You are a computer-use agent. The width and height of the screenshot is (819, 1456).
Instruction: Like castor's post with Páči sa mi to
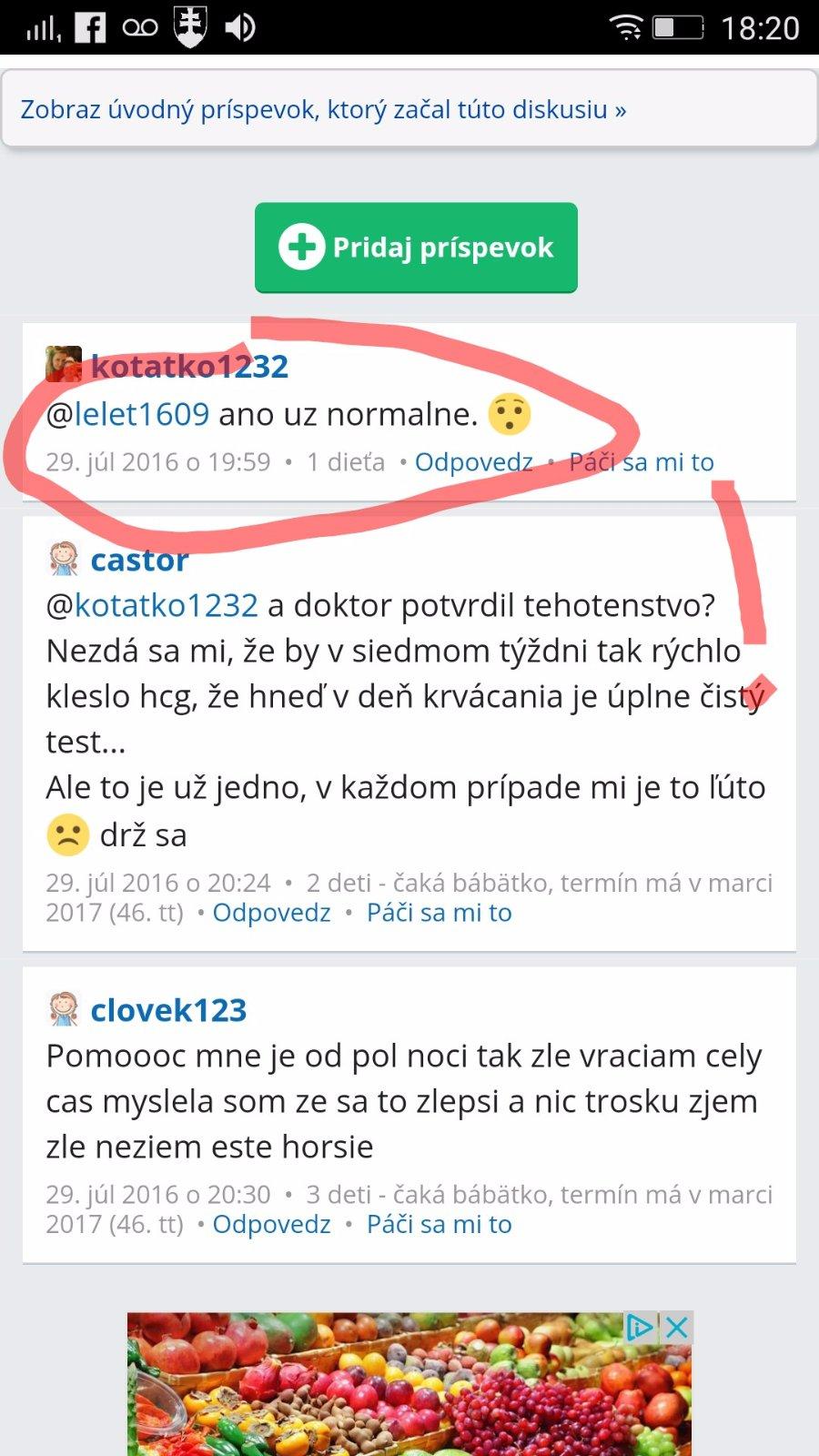[439, 913]
